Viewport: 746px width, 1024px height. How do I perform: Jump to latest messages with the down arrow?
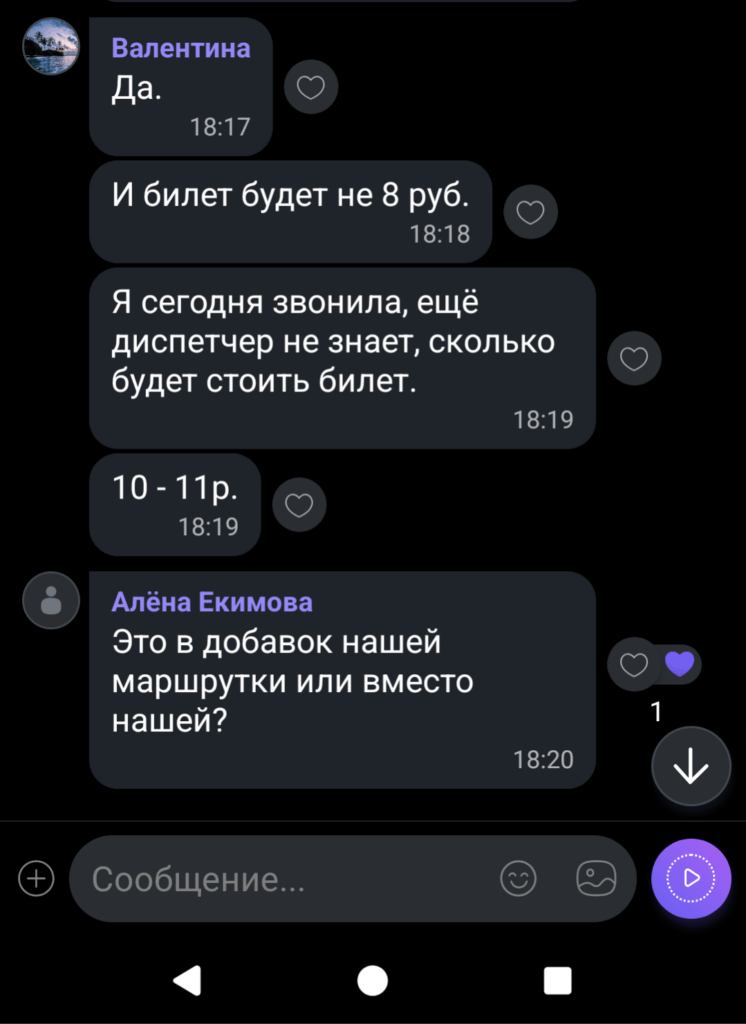tap(691, 766)
